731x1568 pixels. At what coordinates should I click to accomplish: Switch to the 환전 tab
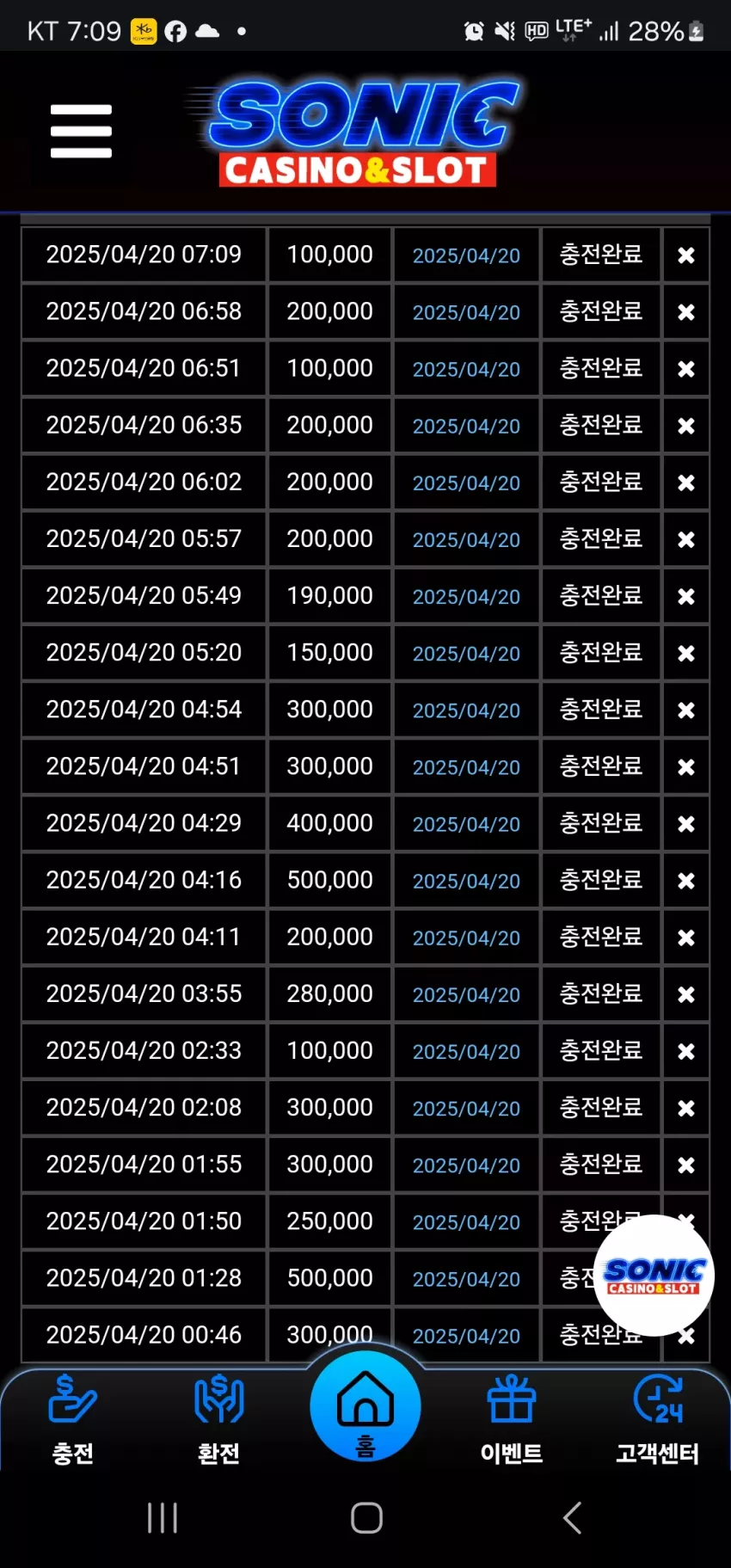coord(218,1420)
